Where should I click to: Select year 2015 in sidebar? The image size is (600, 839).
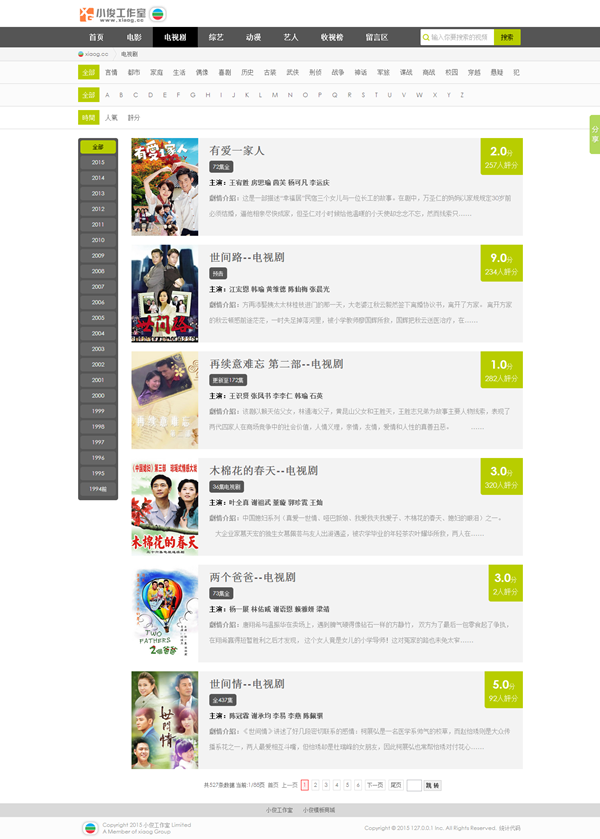coord(98,162)
